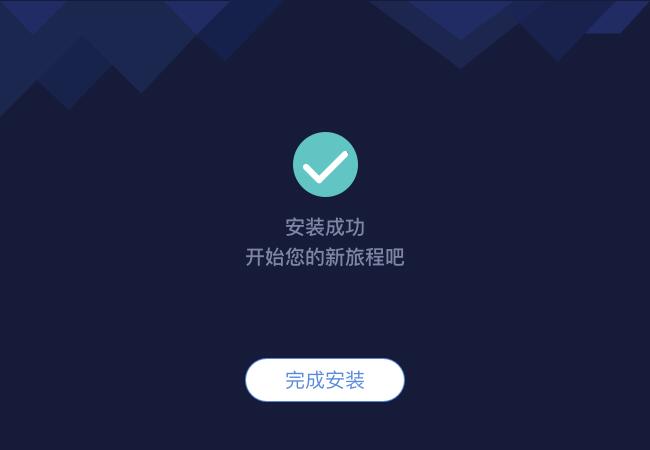Tap the 完成安装 button
This screenshot has height=450, width=650.
coord(325,380)
